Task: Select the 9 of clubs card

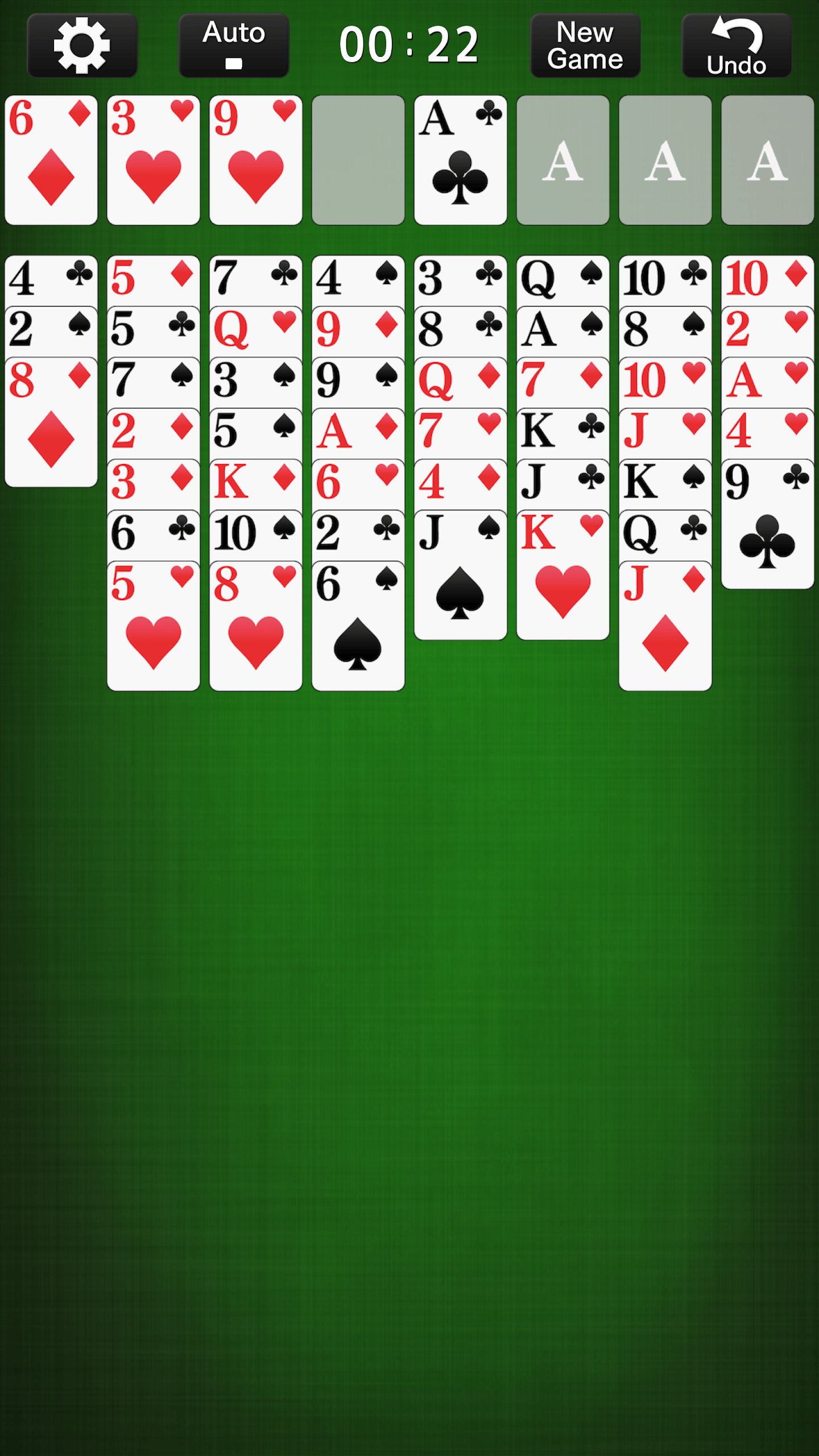Action: [768, 524]
